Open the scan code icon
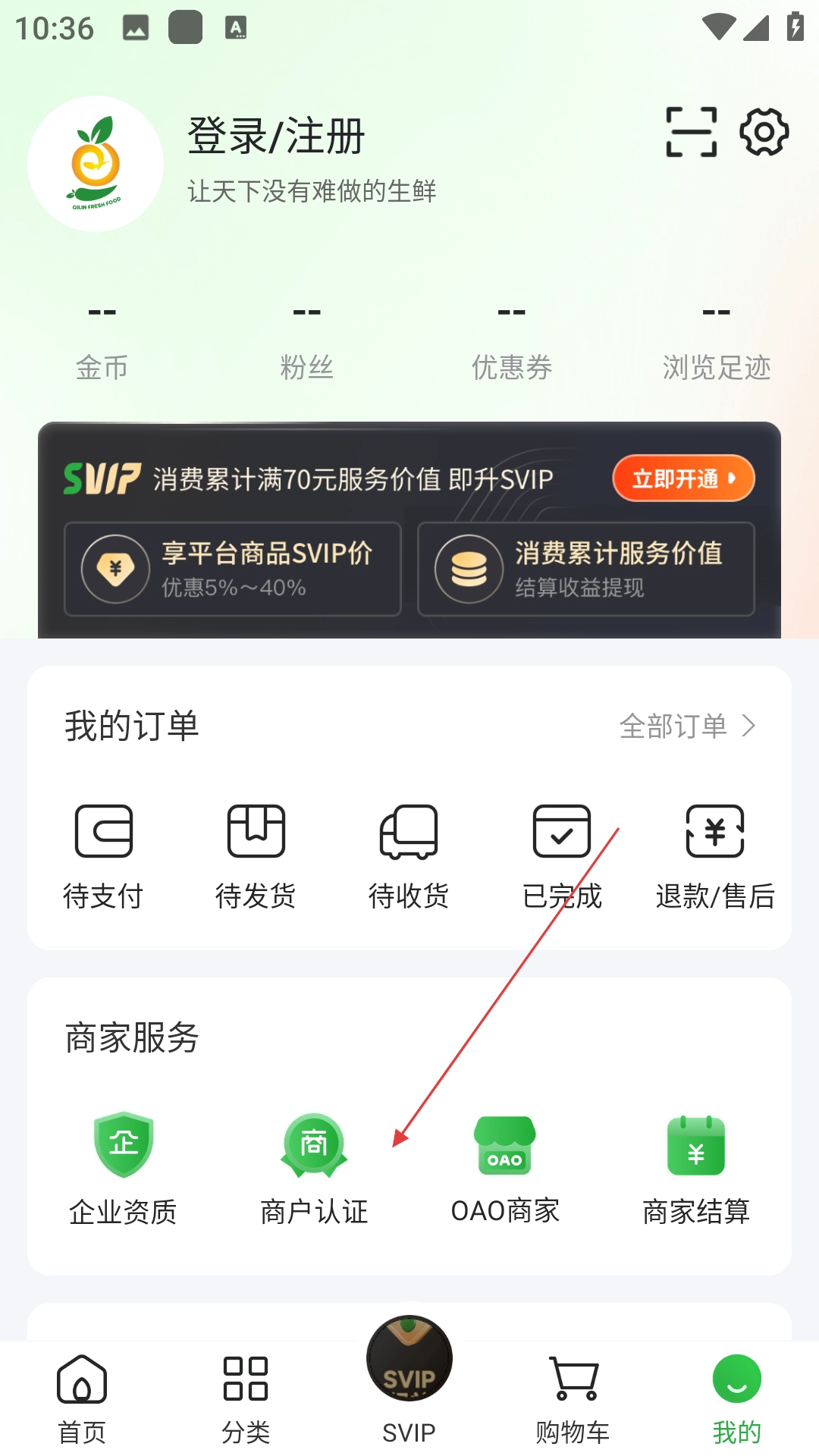This screenshot has width=819, height=1456. coord(691,132)
